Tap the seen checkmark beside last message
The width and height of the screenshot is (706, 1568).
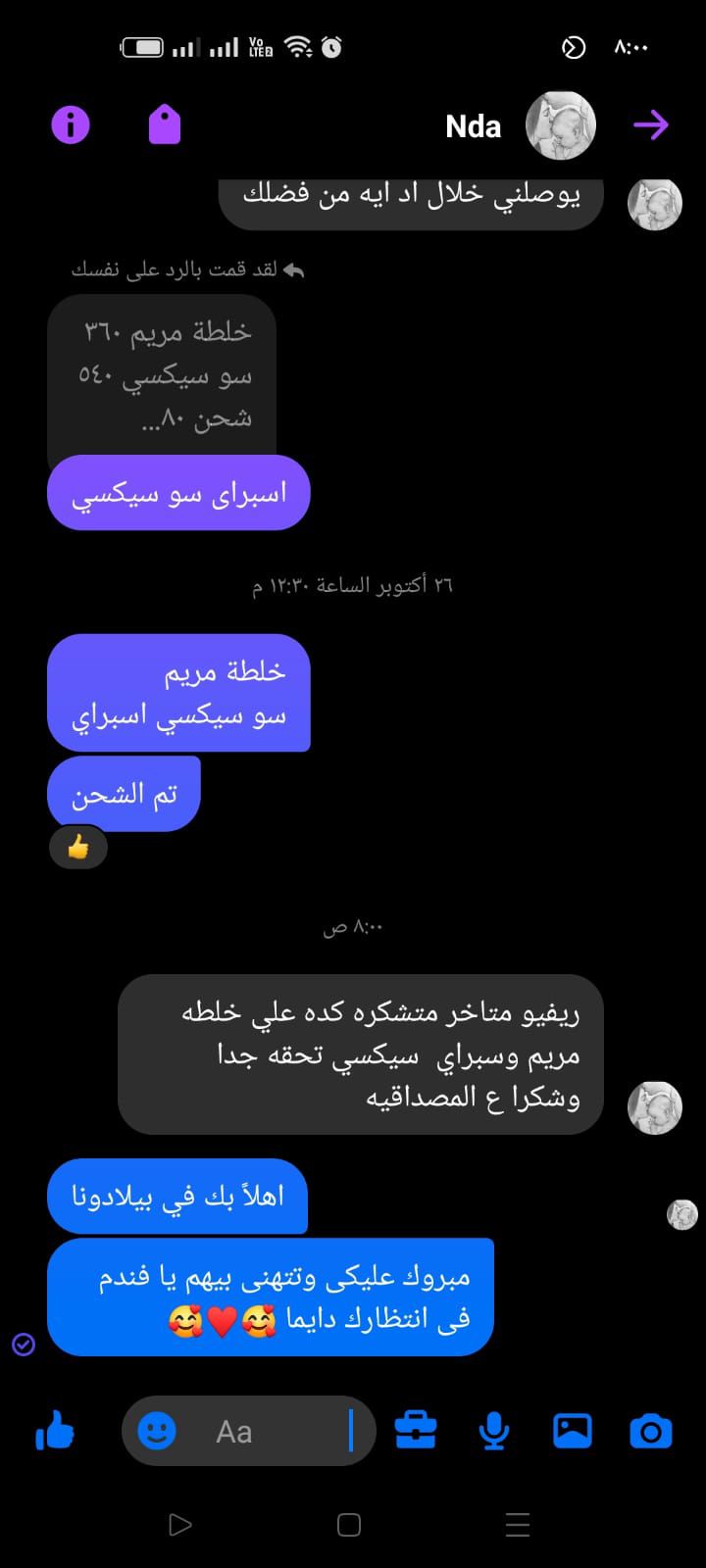tap(24, 1347)
